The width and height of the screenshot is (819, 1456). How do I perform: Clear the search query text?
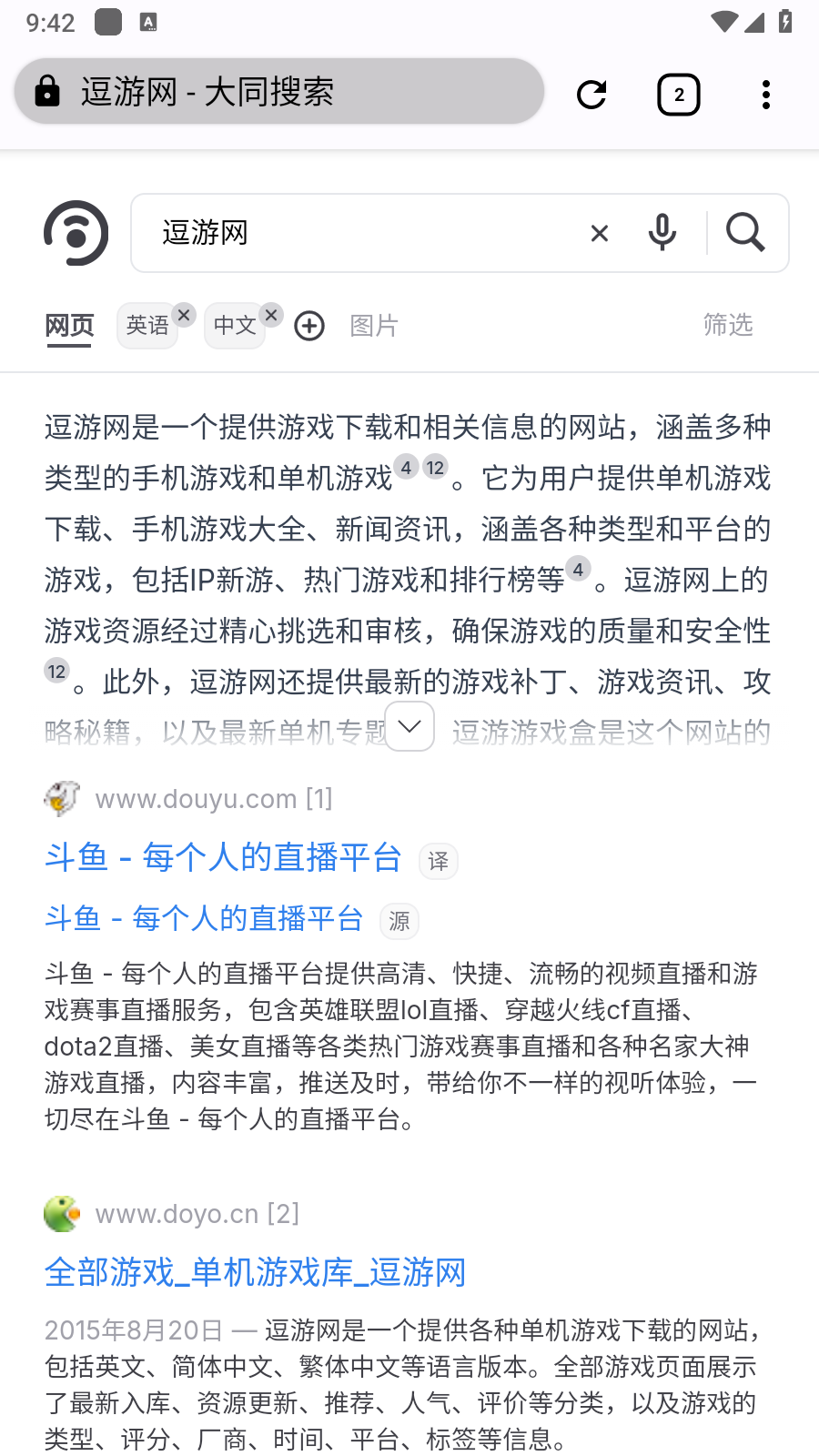[600, 234]
